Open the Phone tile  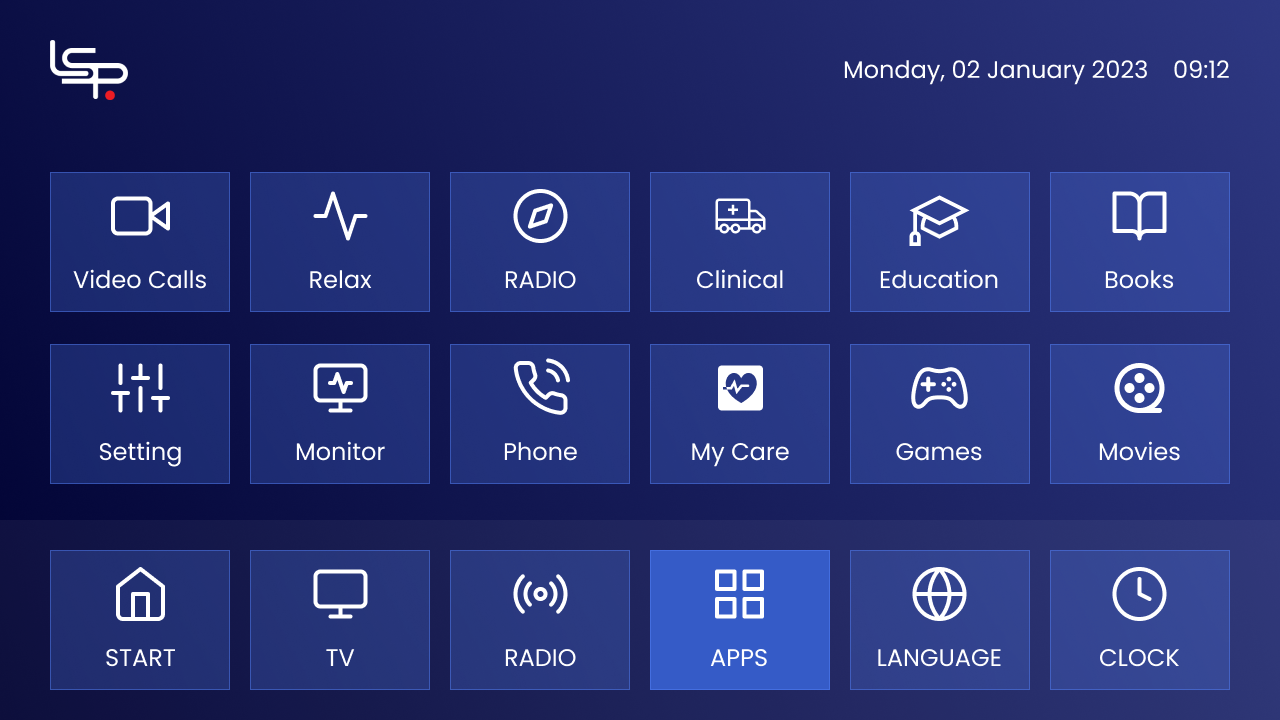pyautogui.click(x=540, y=414)
